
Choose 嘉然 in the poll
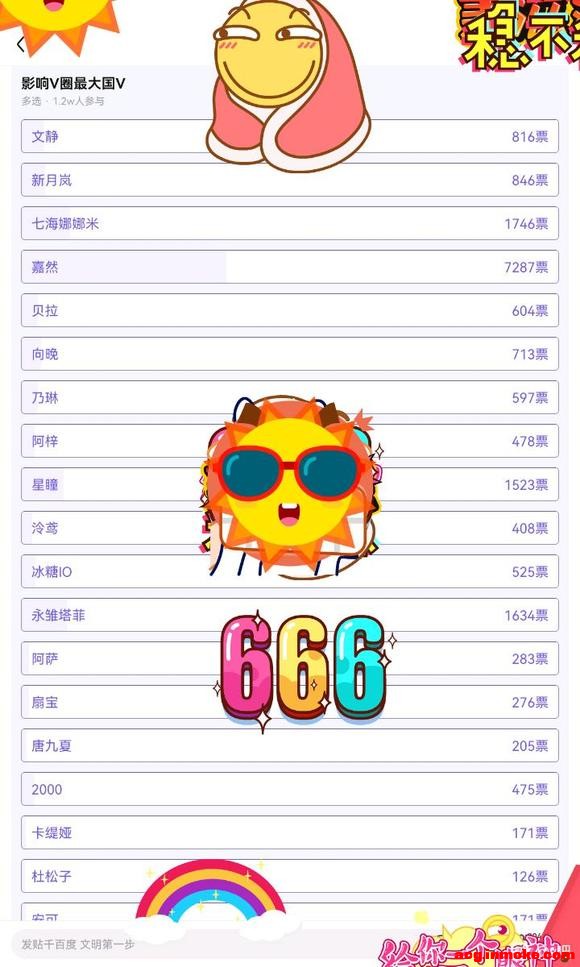point(290,267)
